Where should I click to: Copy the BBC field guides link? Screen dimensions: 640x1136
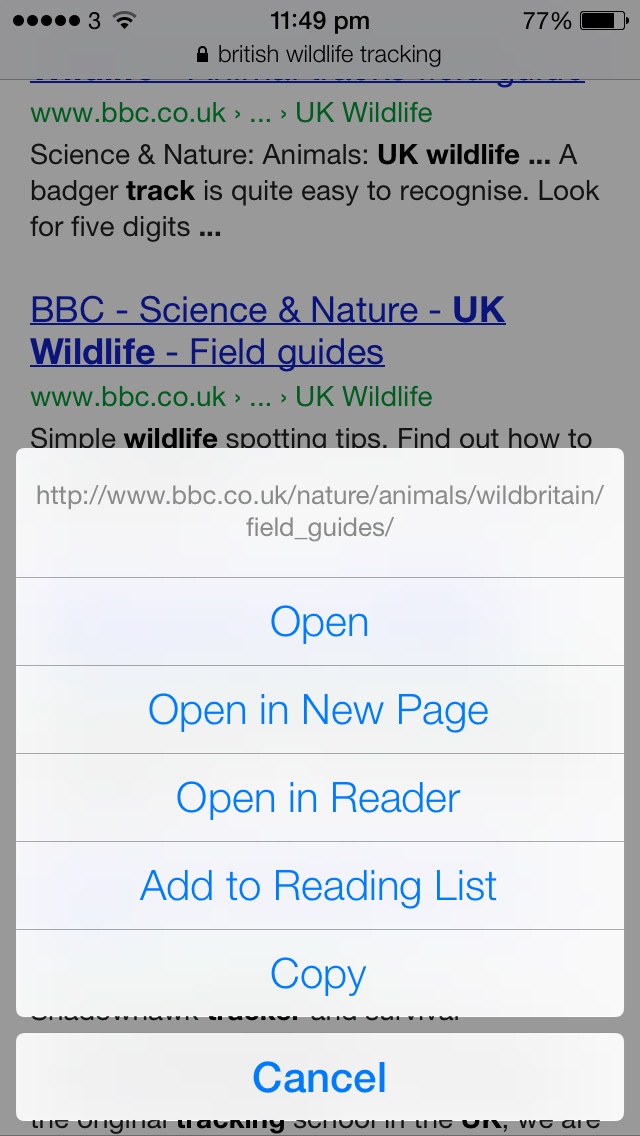click(320, 974)
